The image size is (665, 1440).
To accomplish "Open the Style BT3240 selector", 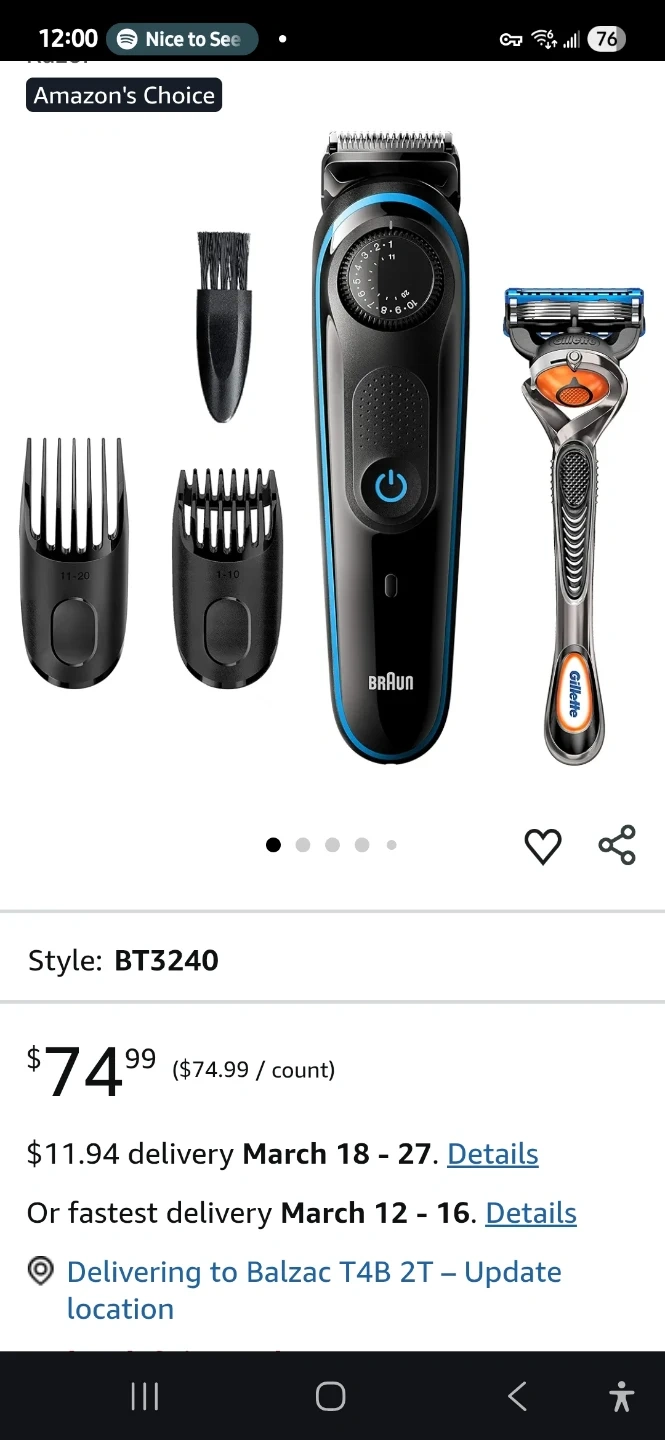I will [332, 960].
